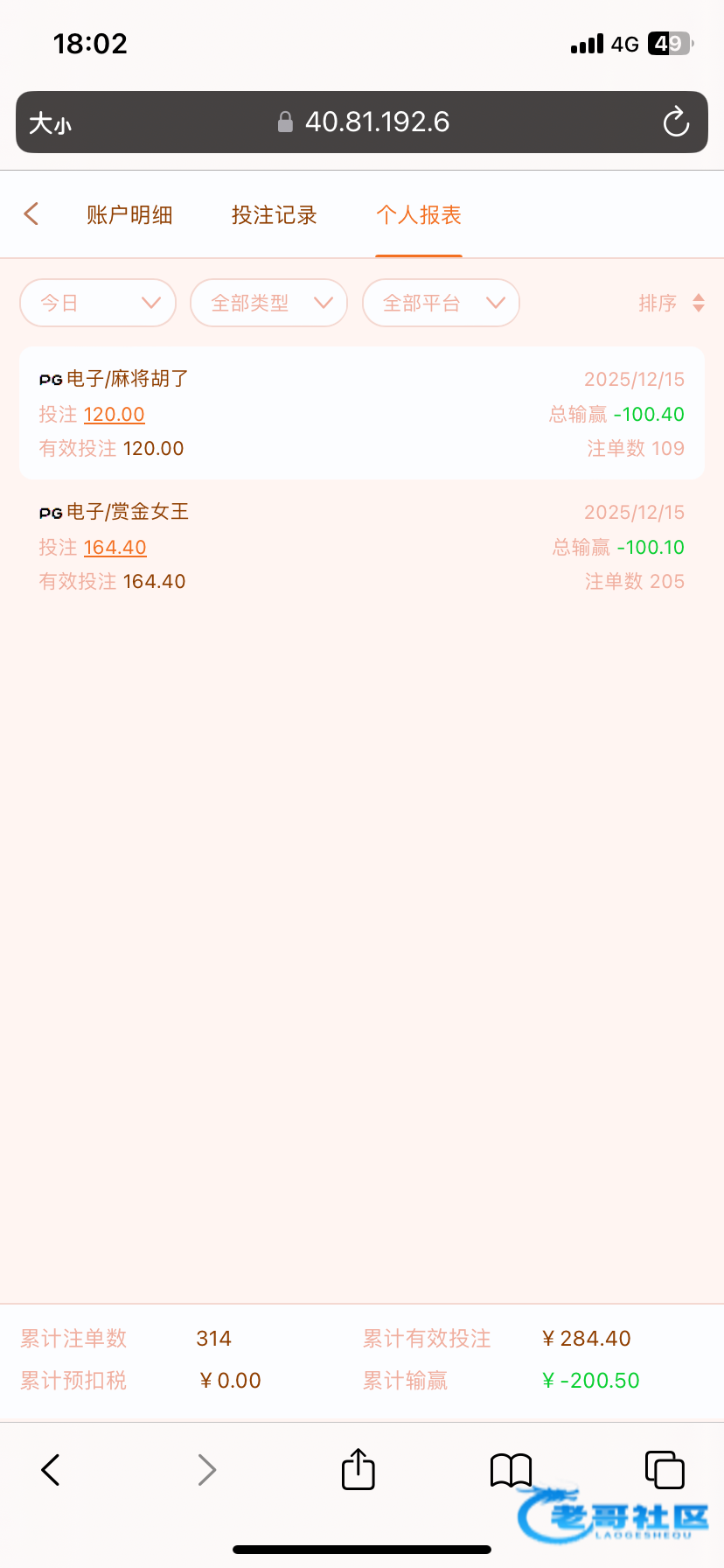Open the browser bookmarks
Image resolution: width=724 pixels, height=1568 pixels.
511,1470
